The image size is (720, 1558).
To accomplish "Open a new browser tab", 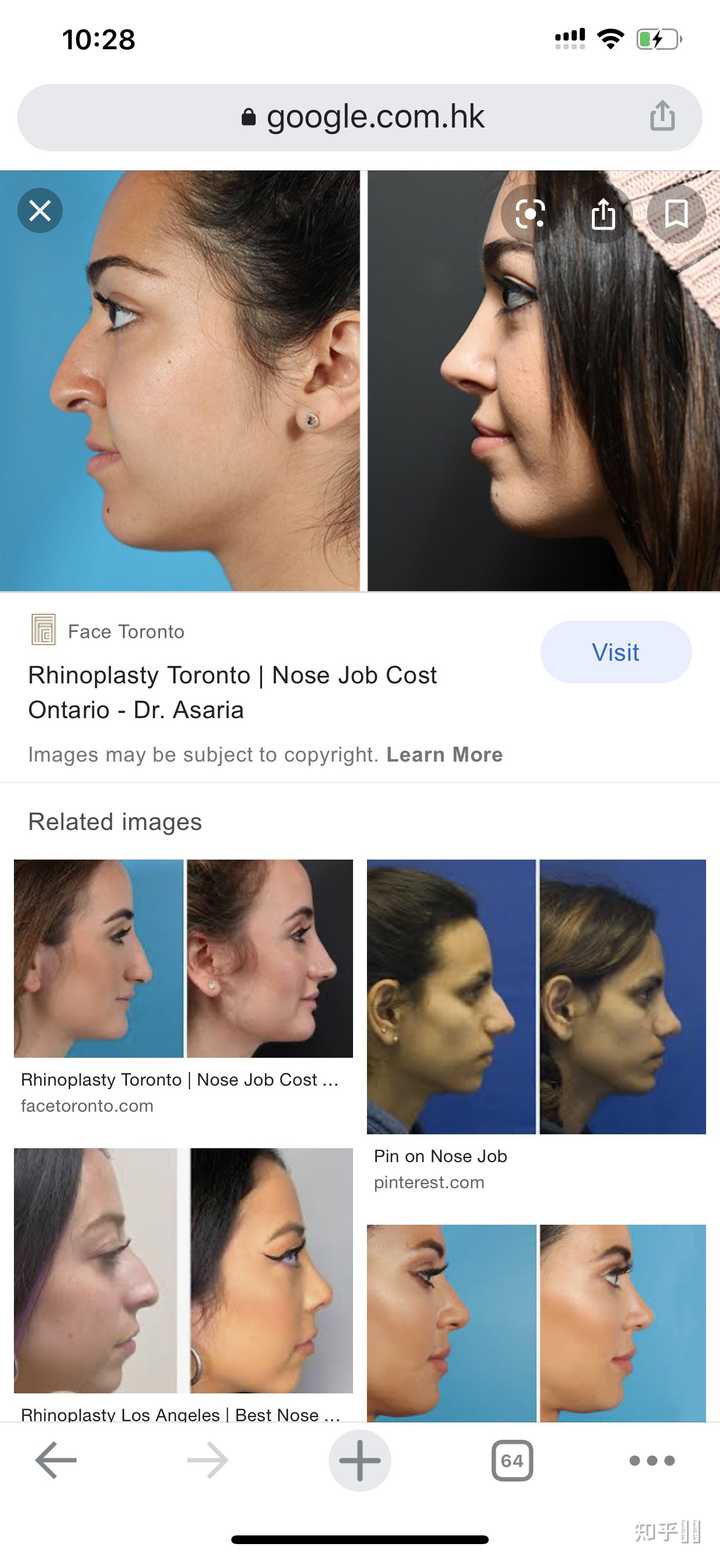I will [x=360, y=1461].
